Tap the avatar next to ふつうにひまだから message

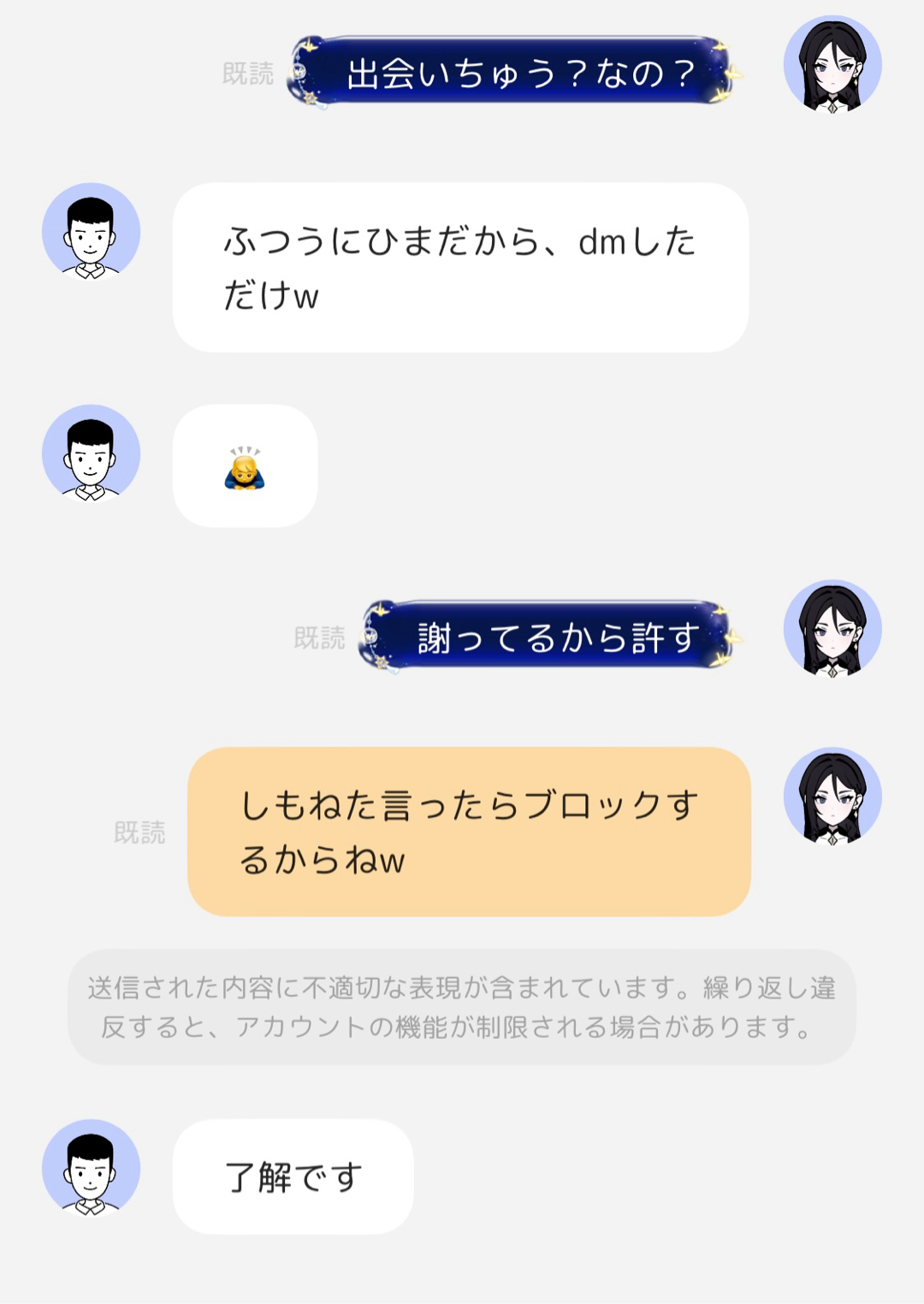tap(91, 232)
